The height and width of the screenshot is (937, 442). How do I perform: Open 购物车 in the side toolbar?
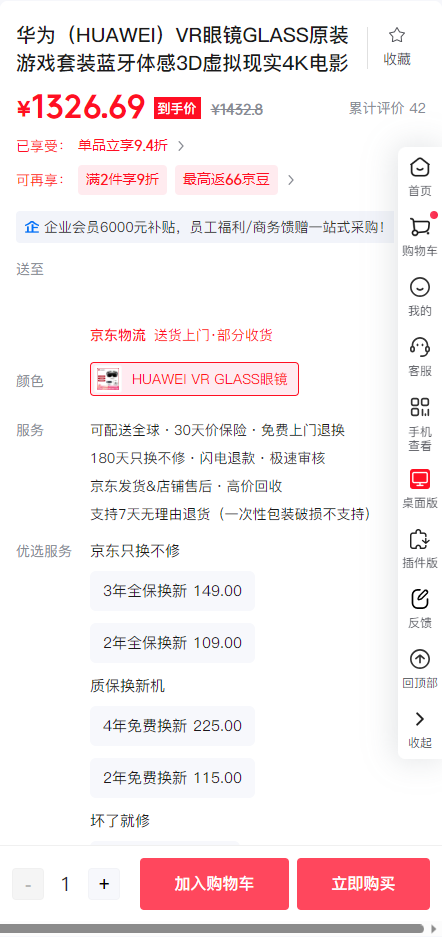coord(420,237)
